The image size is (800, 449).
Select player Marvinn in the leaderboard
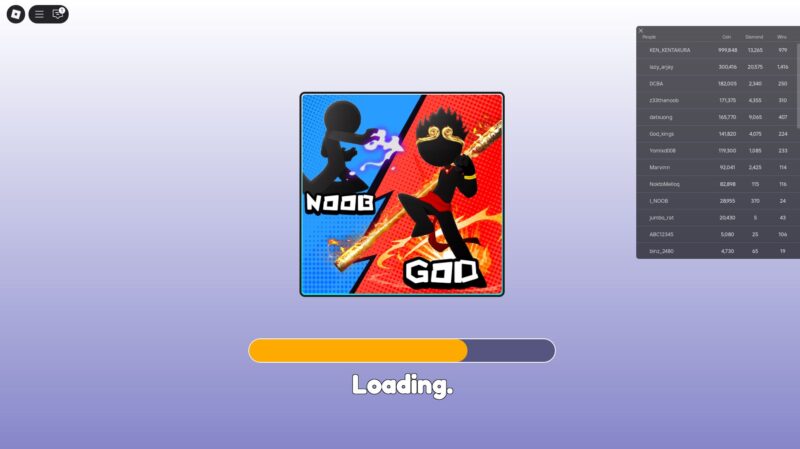click(659, 167)
